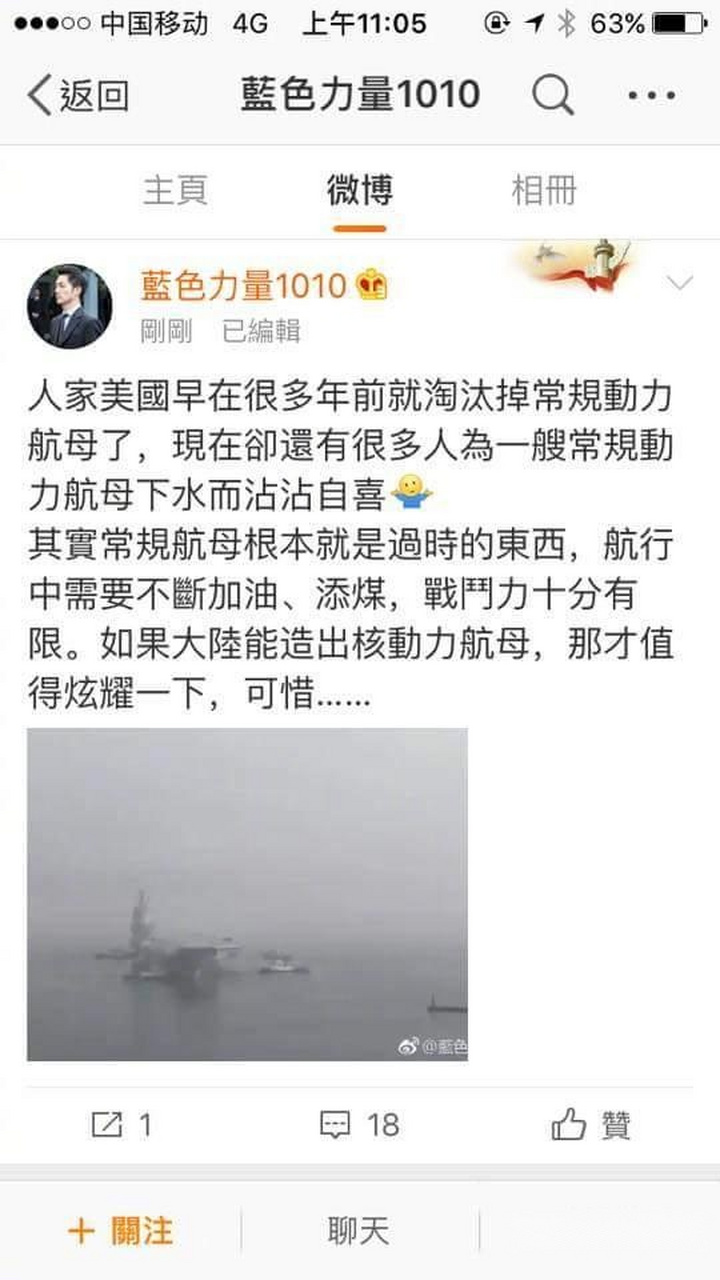Play the aircraft carrier video thumbnail
Screen dimensions: 720x1280
pyautogui.click(x=247, y=900)
